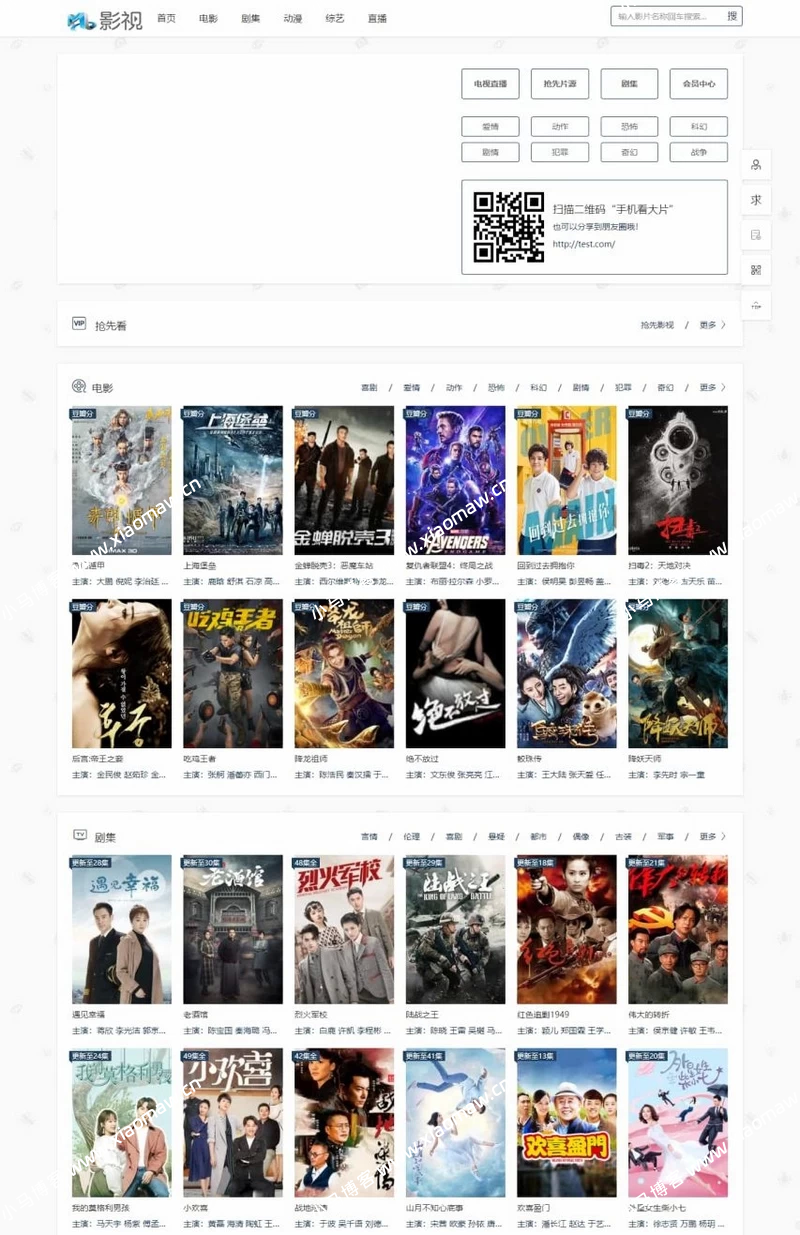Tap the 抢先片源 button
The image size is (800, 1235).
pyautogui.click(x=559, y=84)
